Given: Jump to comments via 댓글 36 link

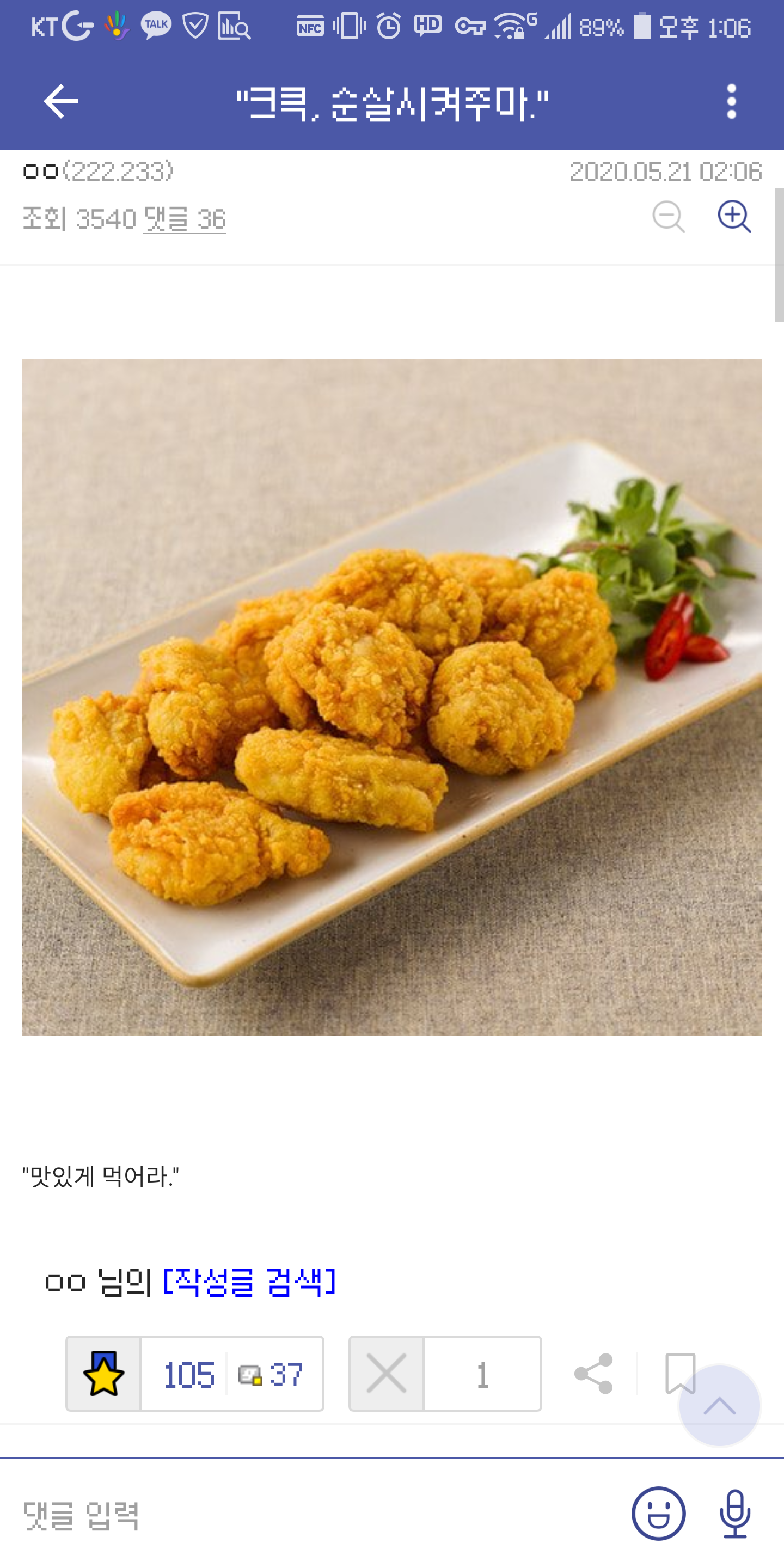Looking at the screenshot, I should (x=185, y=218).
